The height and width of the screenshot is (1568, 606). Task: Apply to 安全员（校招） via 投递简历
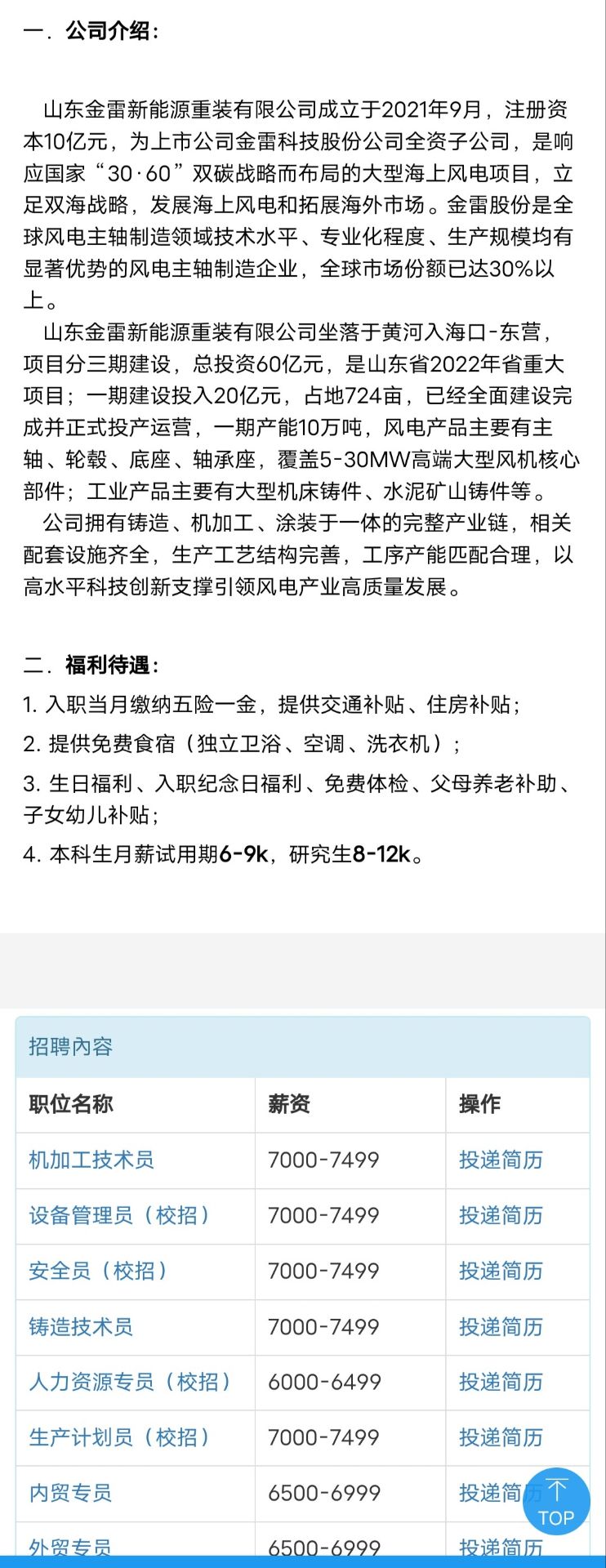pos(500,1271)
